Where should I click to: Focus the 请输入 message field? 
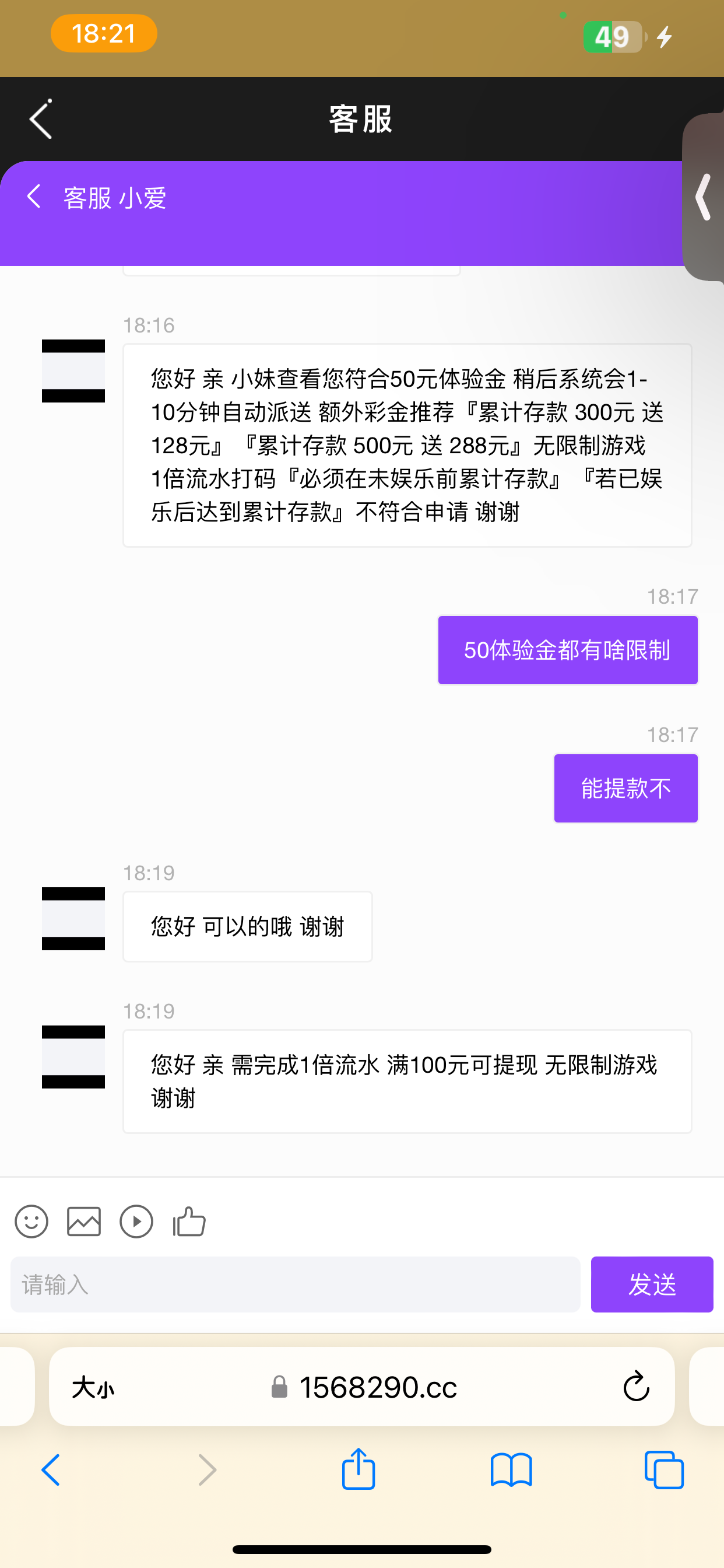[x=295, y=1284]
